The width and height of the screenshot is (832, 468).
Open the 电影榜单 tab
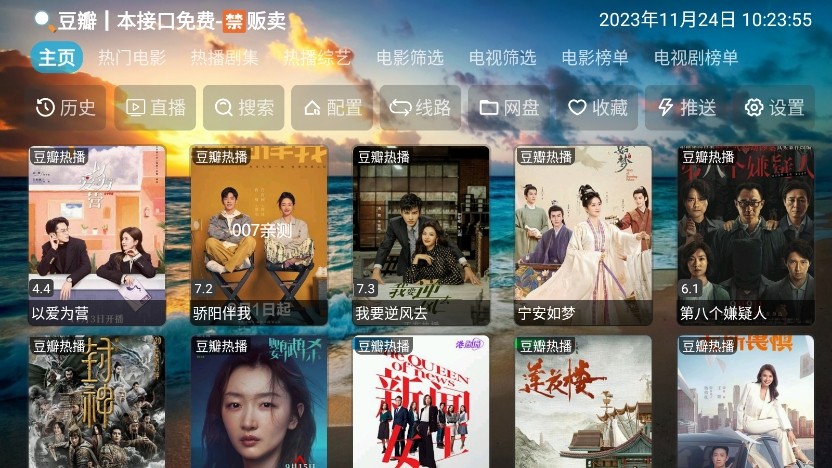point(595,58)
